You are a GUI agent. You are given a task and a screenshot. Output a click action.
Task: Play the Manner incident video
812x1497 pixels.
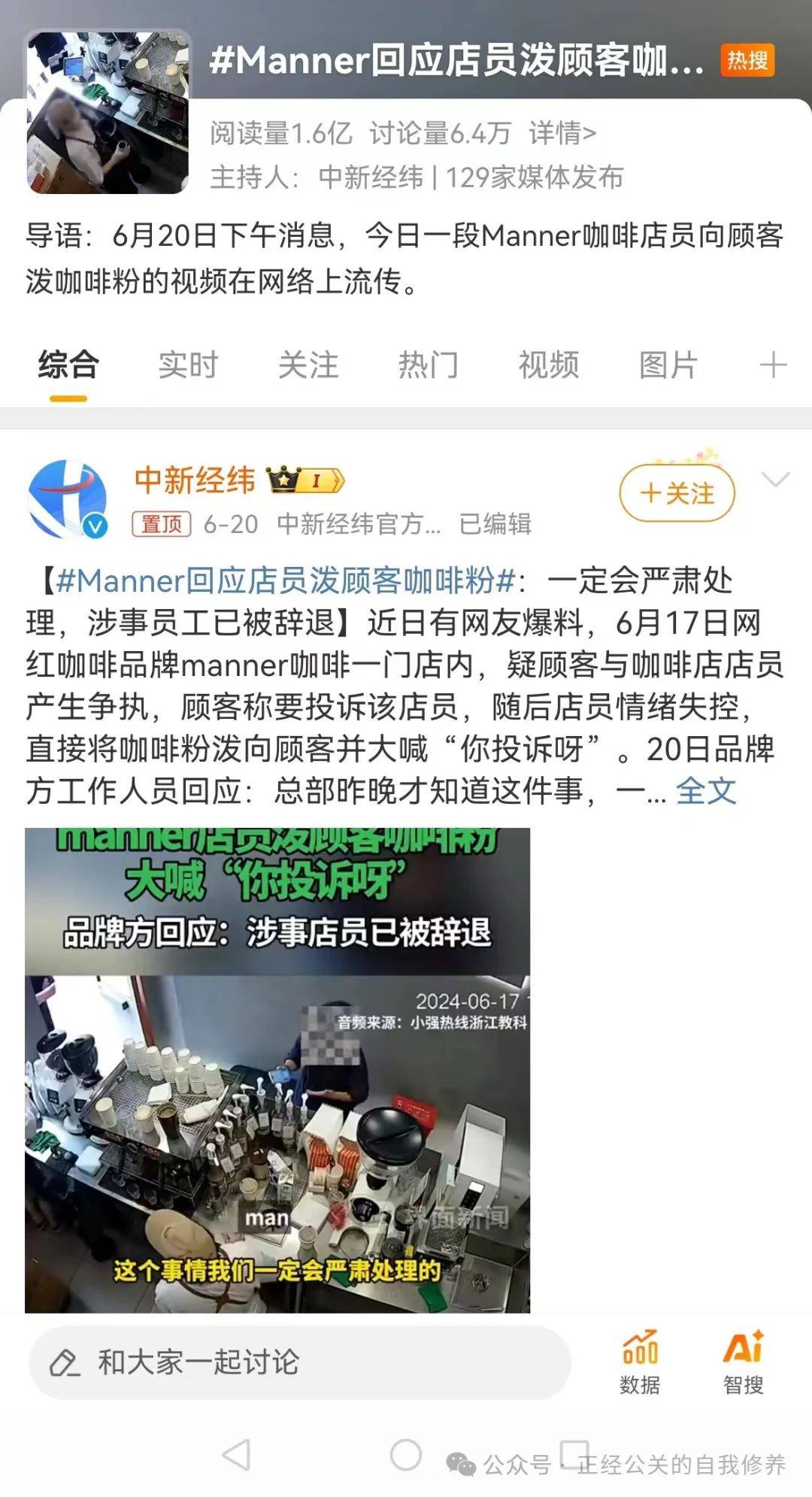pos(277,1070)
